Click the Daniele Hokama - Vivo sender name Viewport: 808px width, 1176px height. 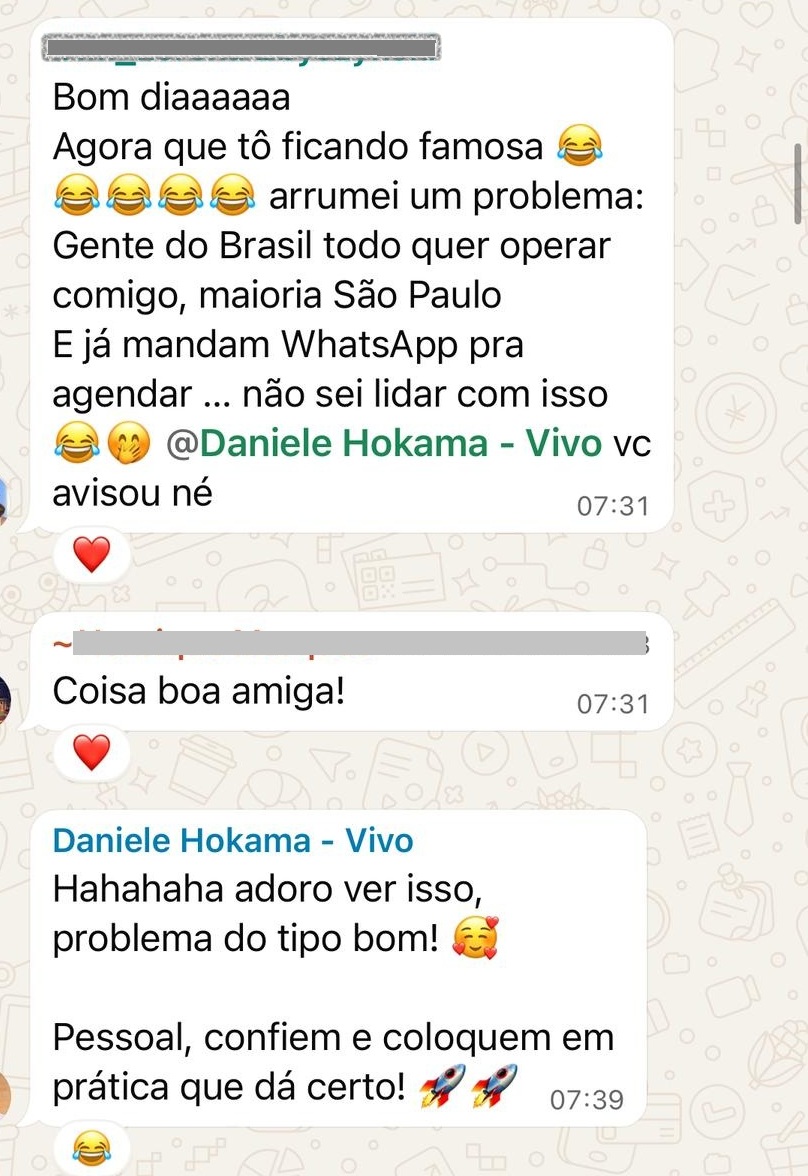[x=232, y=841]
